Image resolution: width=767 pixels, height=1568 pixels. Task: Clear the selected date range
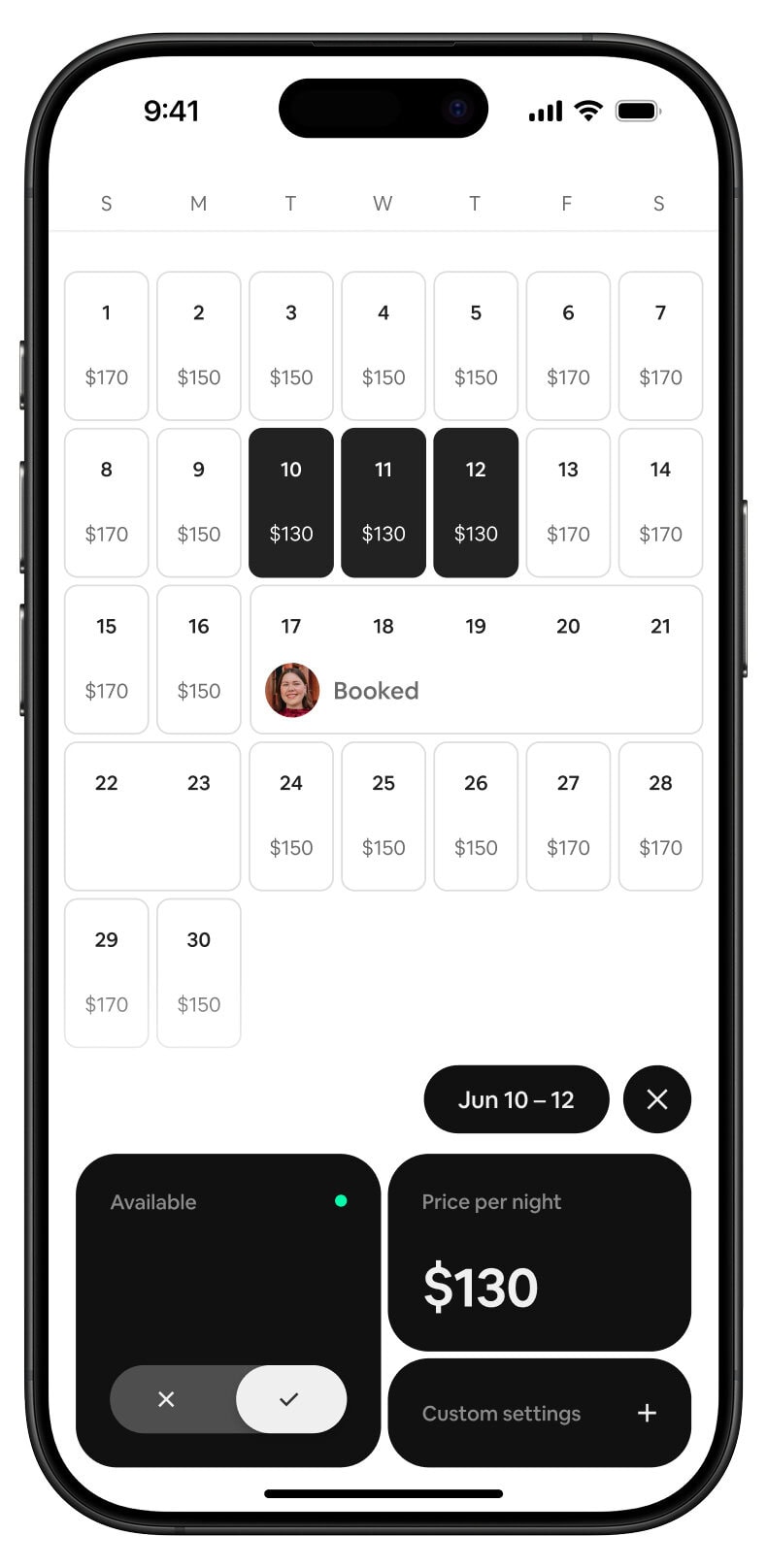click(x=656, y=1099)
